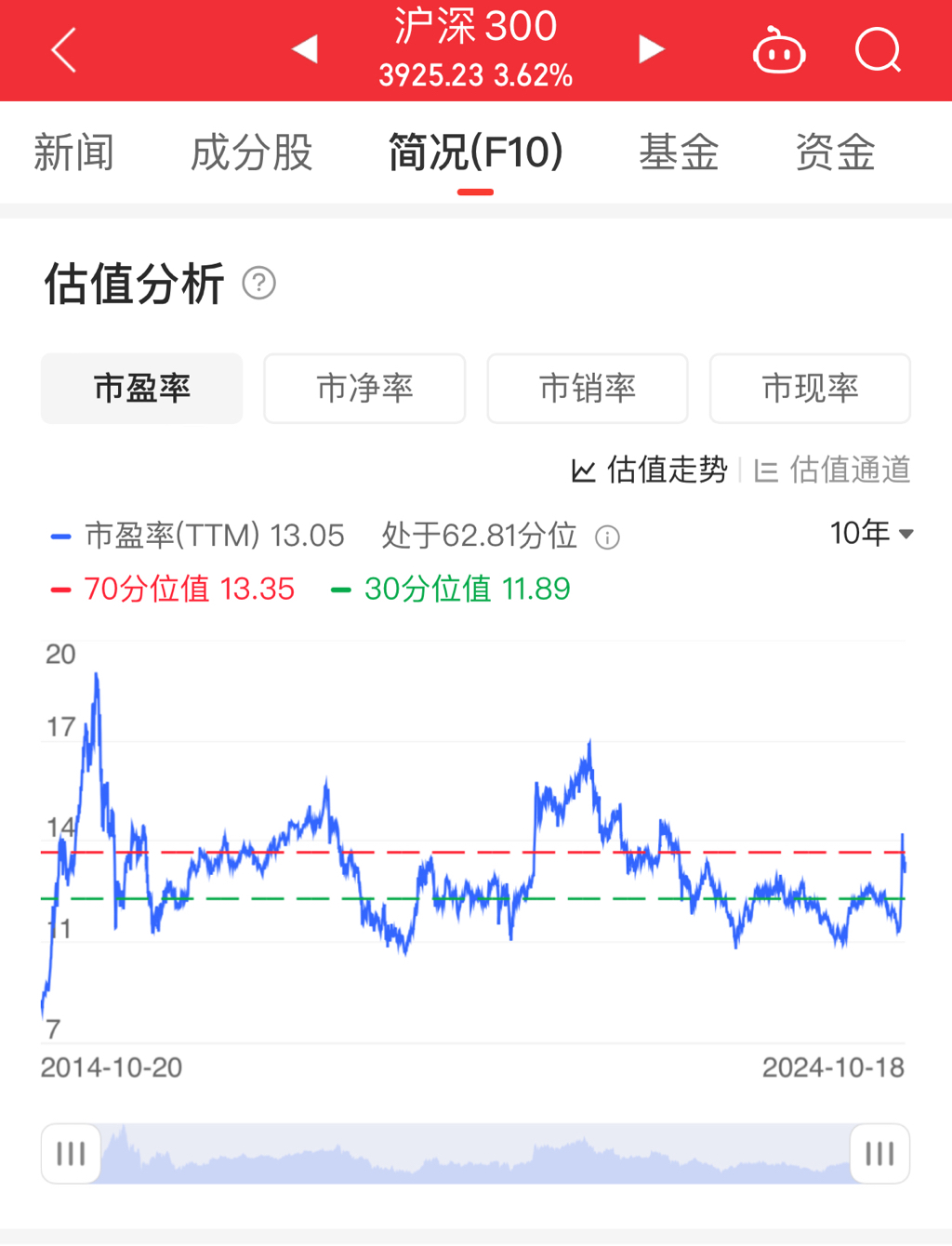This screenshot has height=1246, width=952.
Task: Expand the 10年 time range dropdown
Action: tap(871, 534)
